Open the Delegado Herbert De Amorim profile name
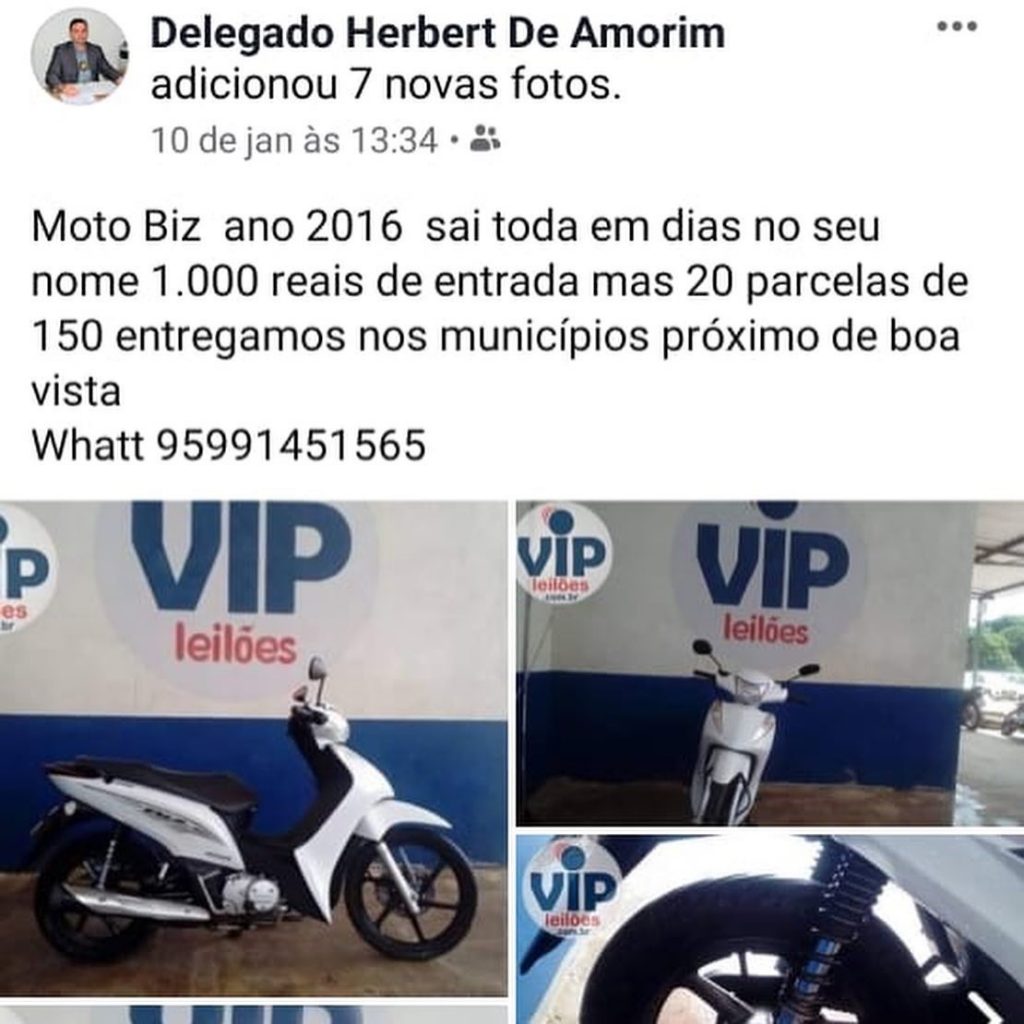 pos(437,33)
